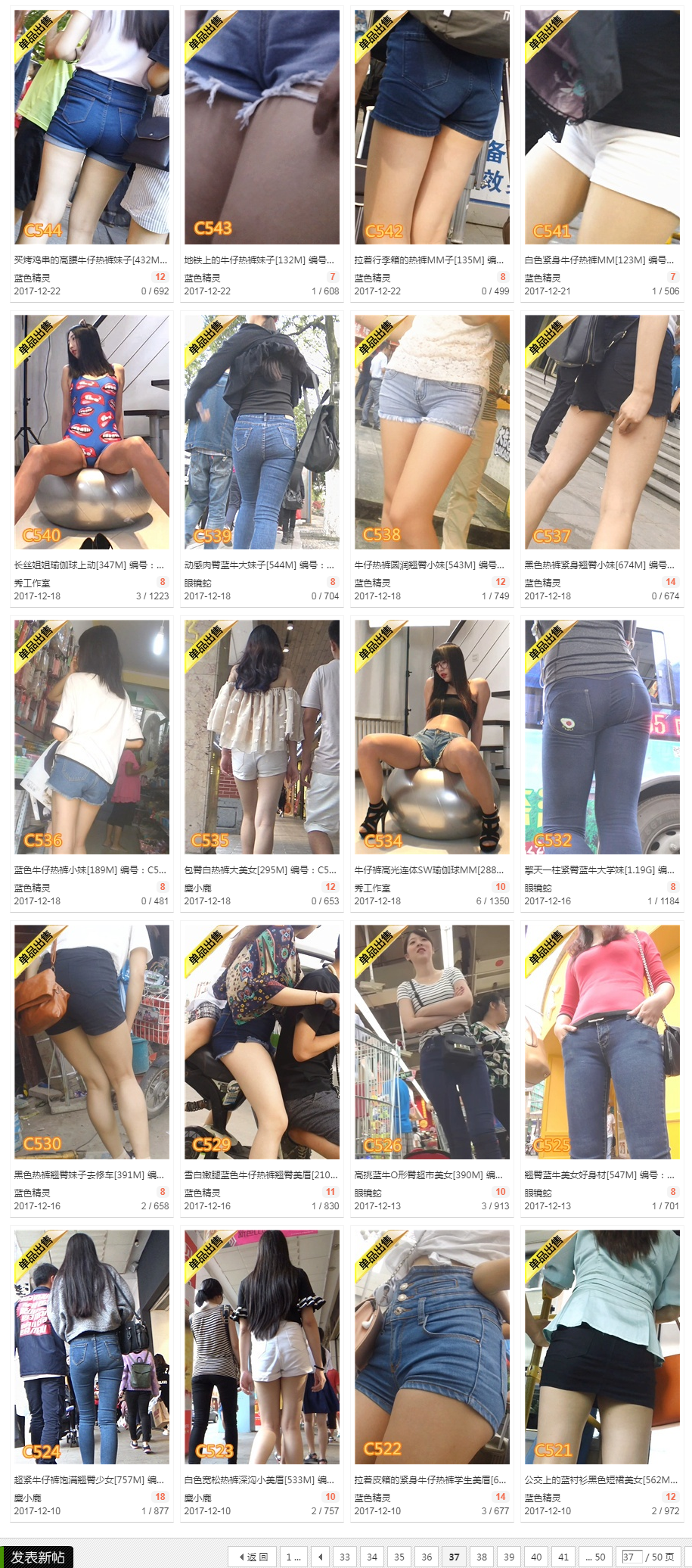Image resolution: width=692 pixels, height=1568 pixels.
Task: Tap the 发表新帖 new post button
Action: pos(37,1557)
